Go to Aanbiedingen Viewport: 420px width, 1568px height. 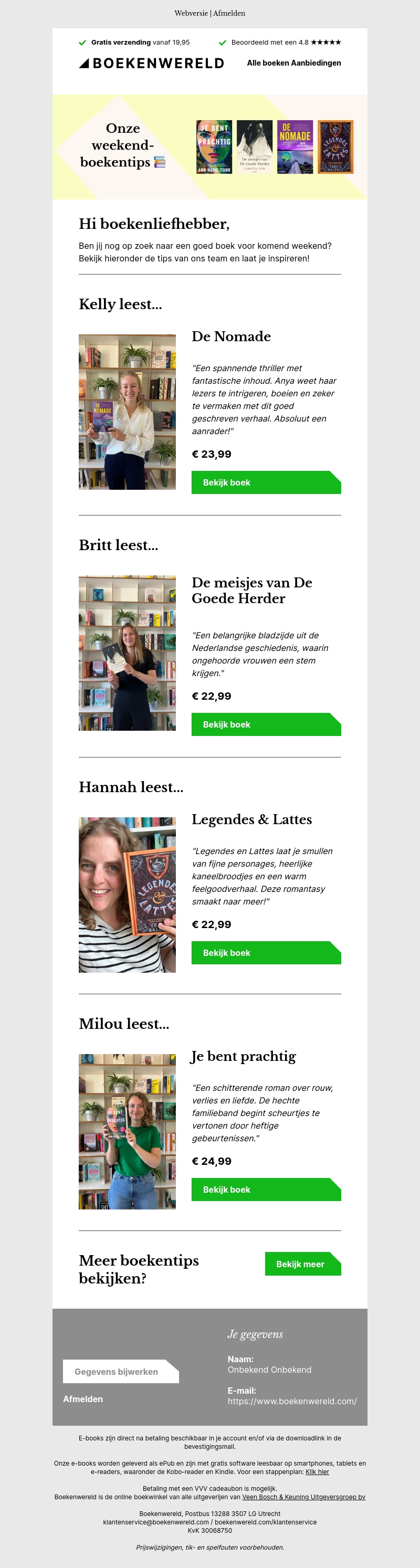(316, 64)
